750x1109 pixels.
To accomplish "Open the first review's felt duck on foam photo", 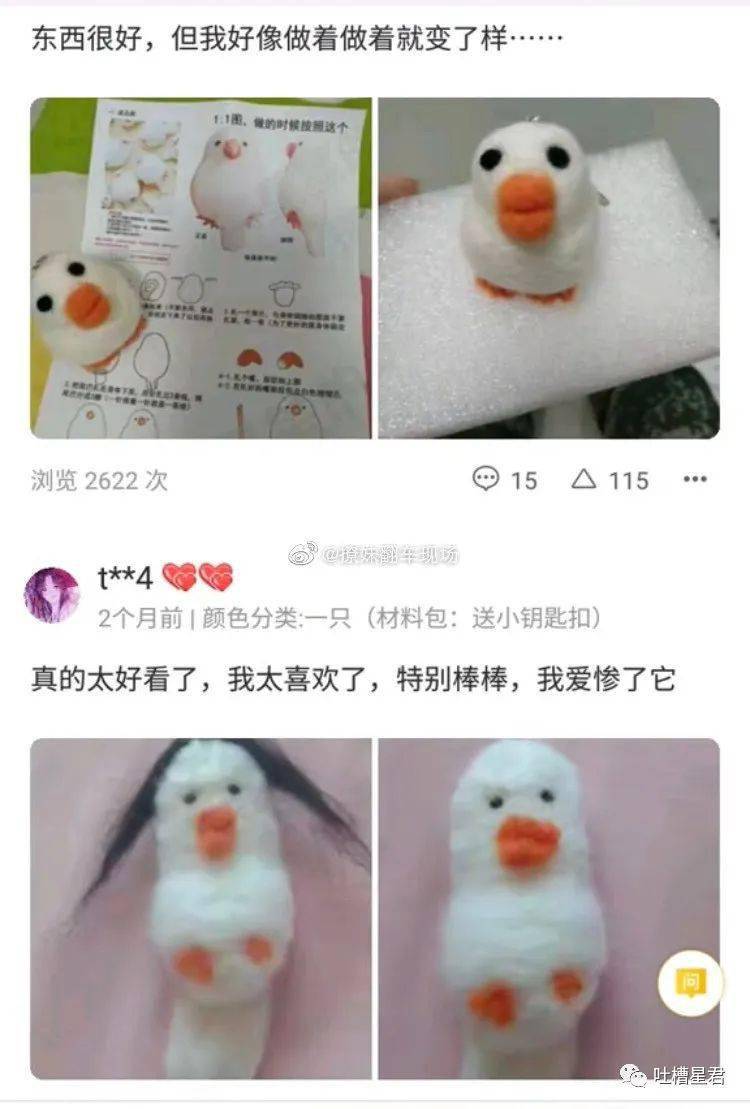I will (548, 268).
